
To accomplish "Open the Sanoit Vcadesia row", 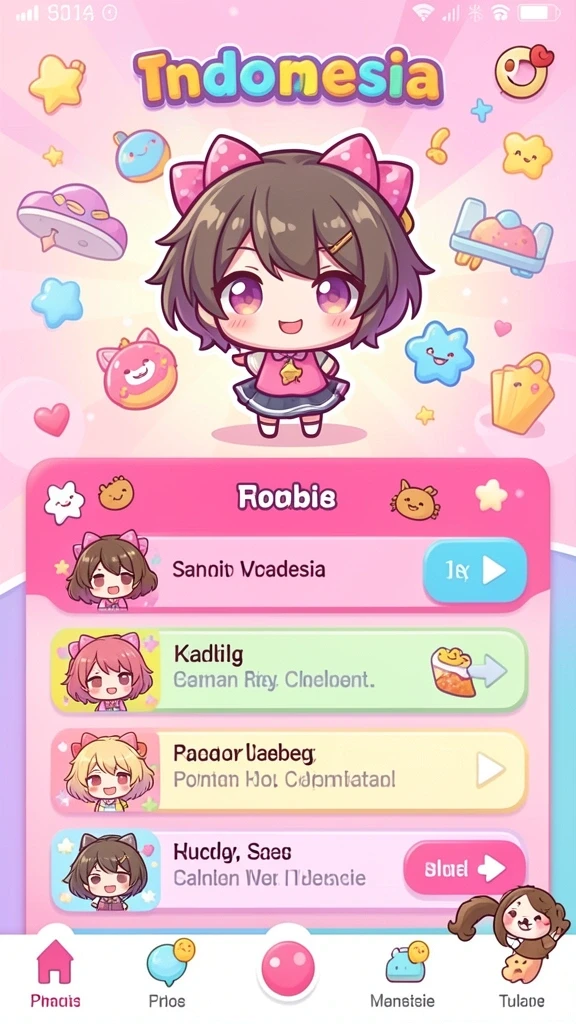I will point(289,571).
